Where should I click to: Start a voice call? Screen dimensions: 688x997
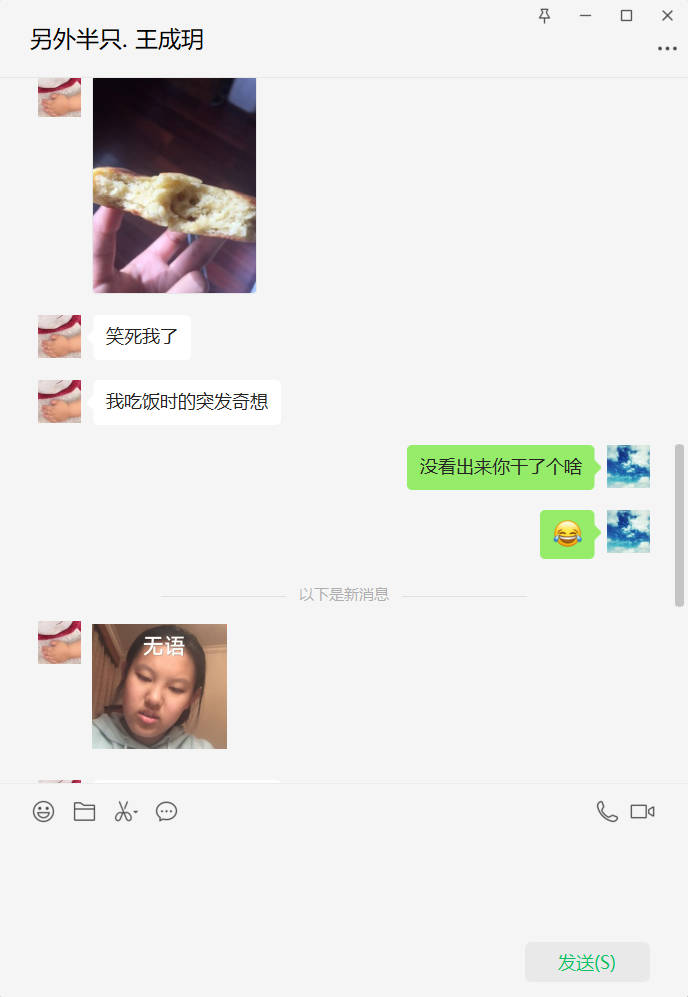(x=607, y=812)
